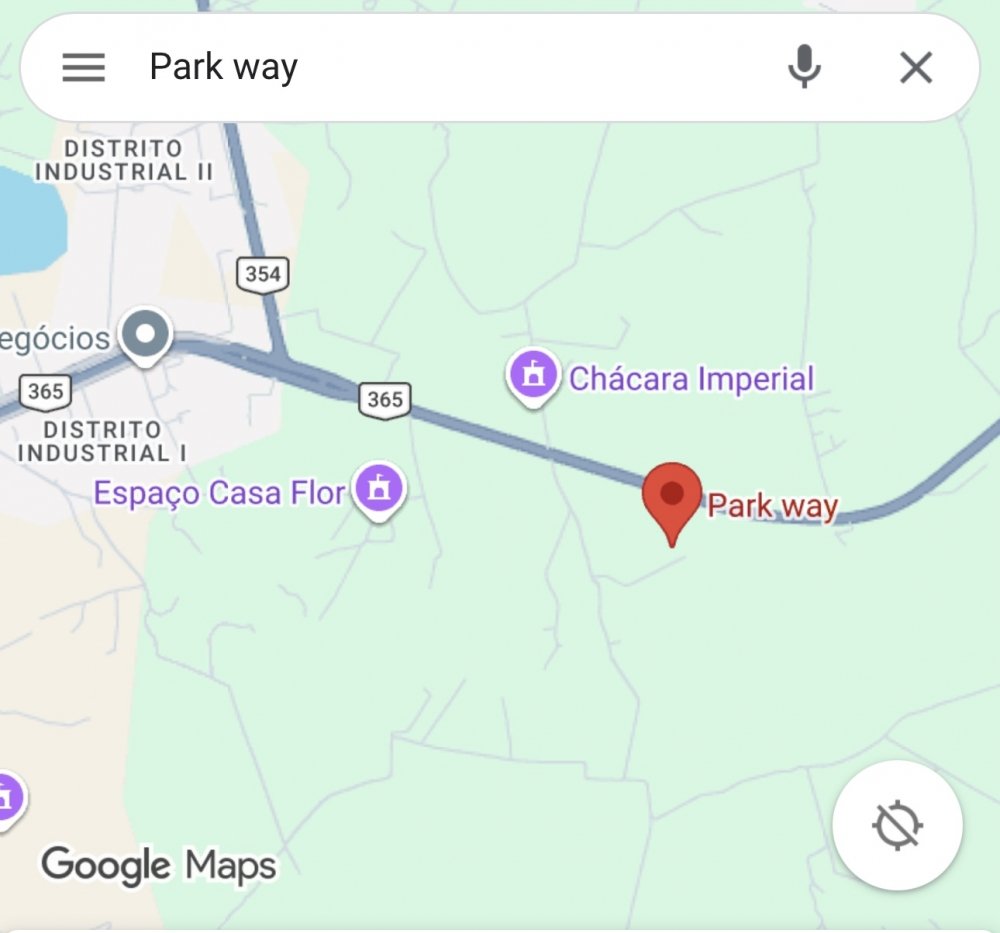Open the hamburger menu
The image size is (1000, 933).
click(x=84, y=67)
